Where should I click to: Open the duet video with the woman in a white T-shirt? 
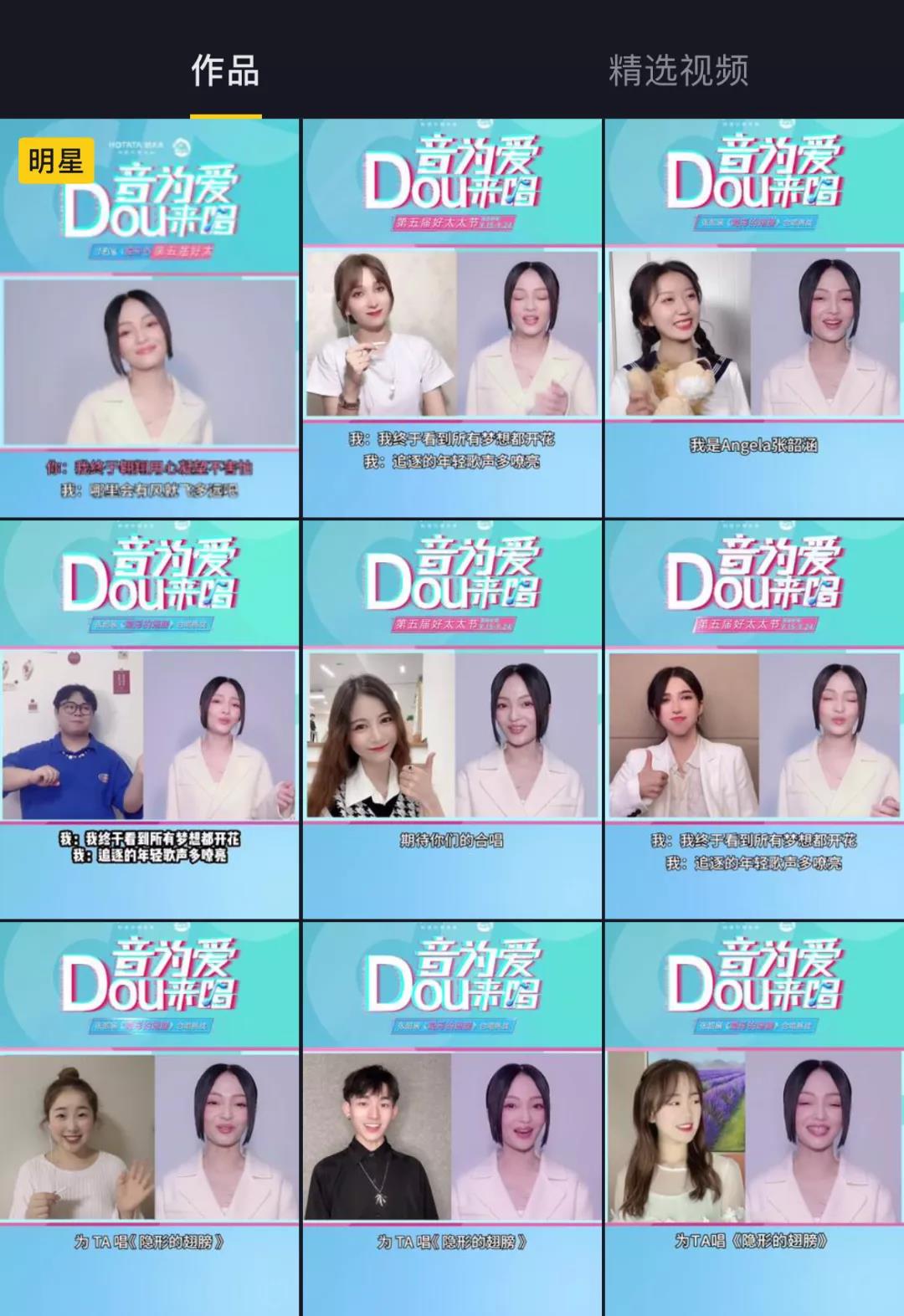coord(452,318)
